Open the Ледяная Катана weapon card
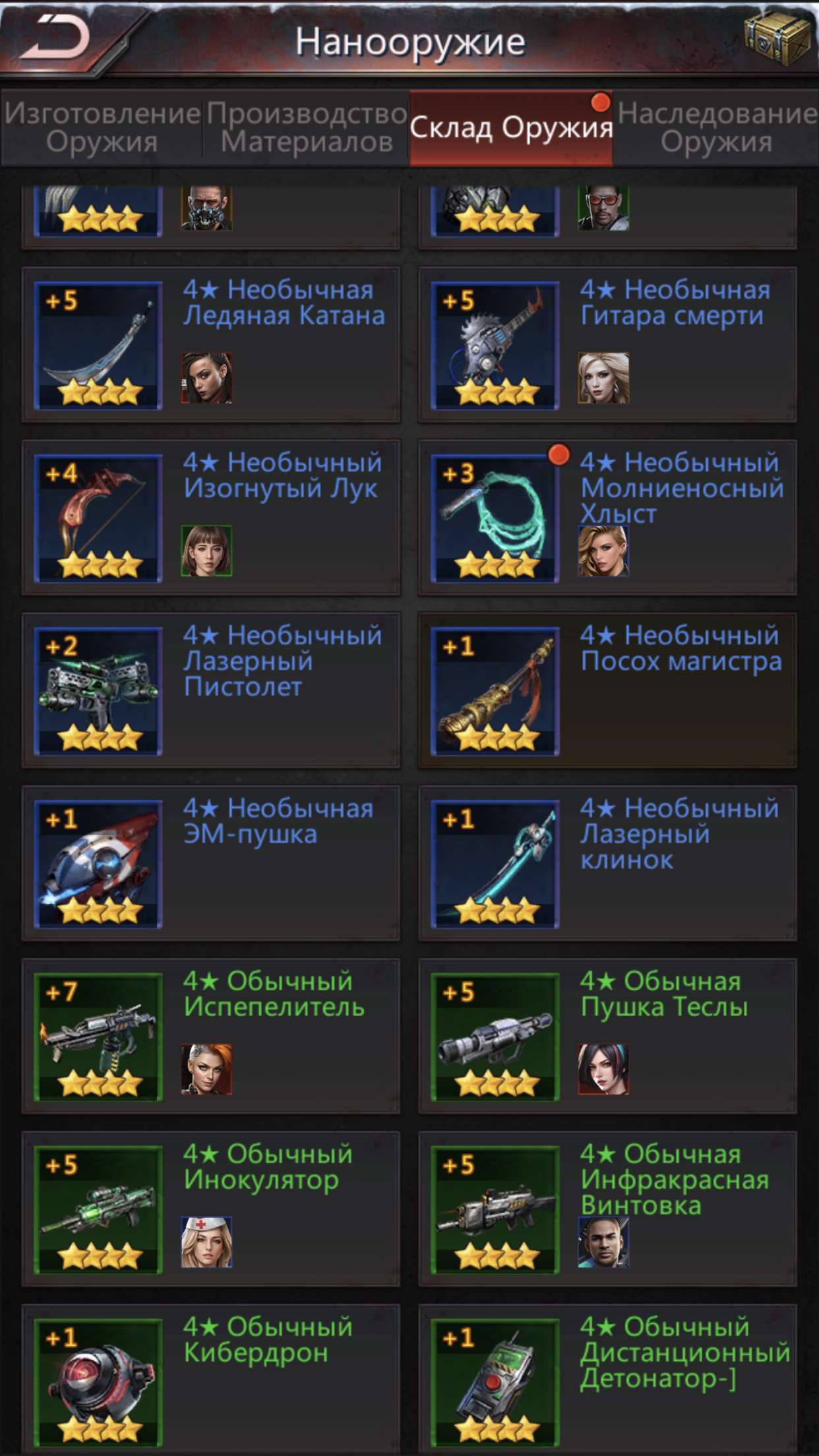The height and width of the screenshot is (1456, 819). coord(211,344)
